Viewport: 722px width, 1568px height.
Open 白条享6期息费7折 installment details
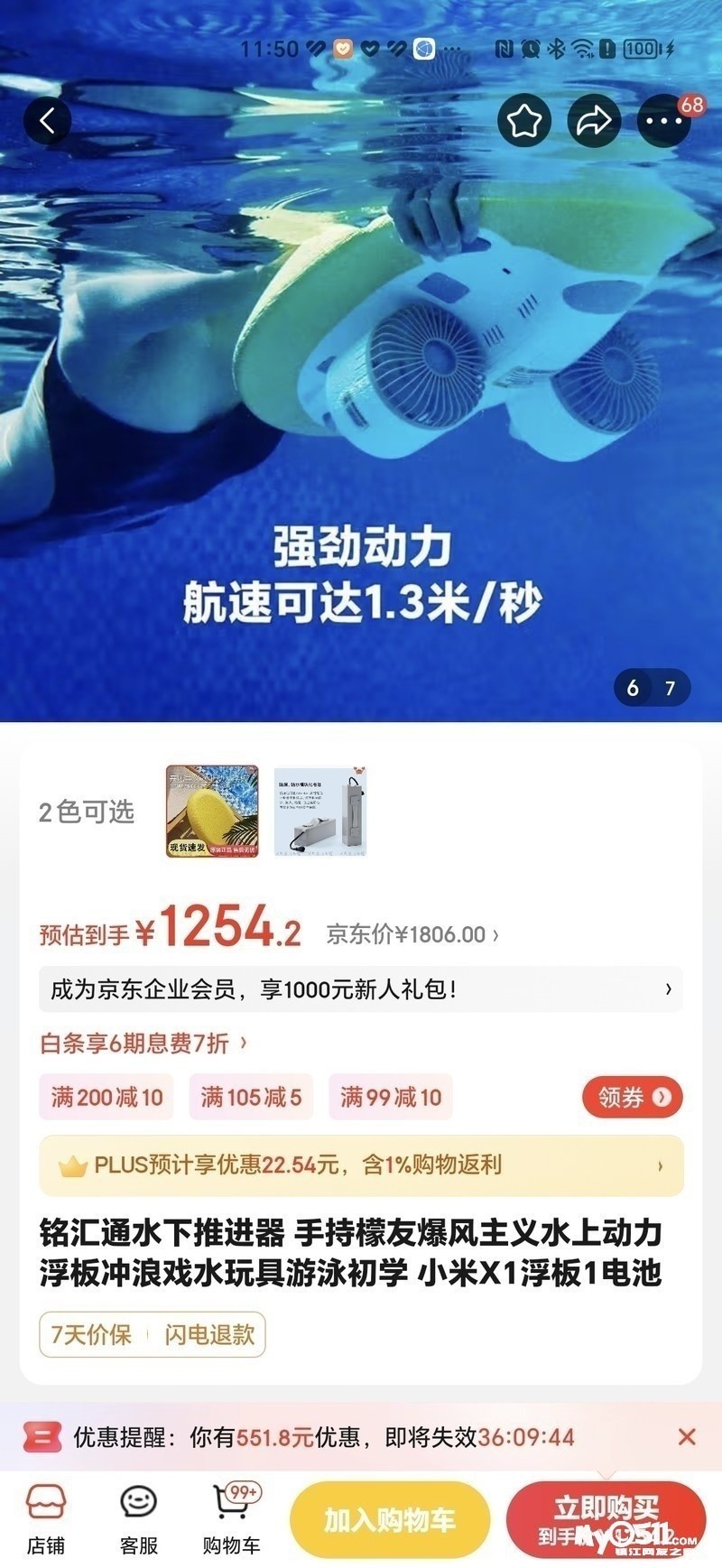(143, 1044)
